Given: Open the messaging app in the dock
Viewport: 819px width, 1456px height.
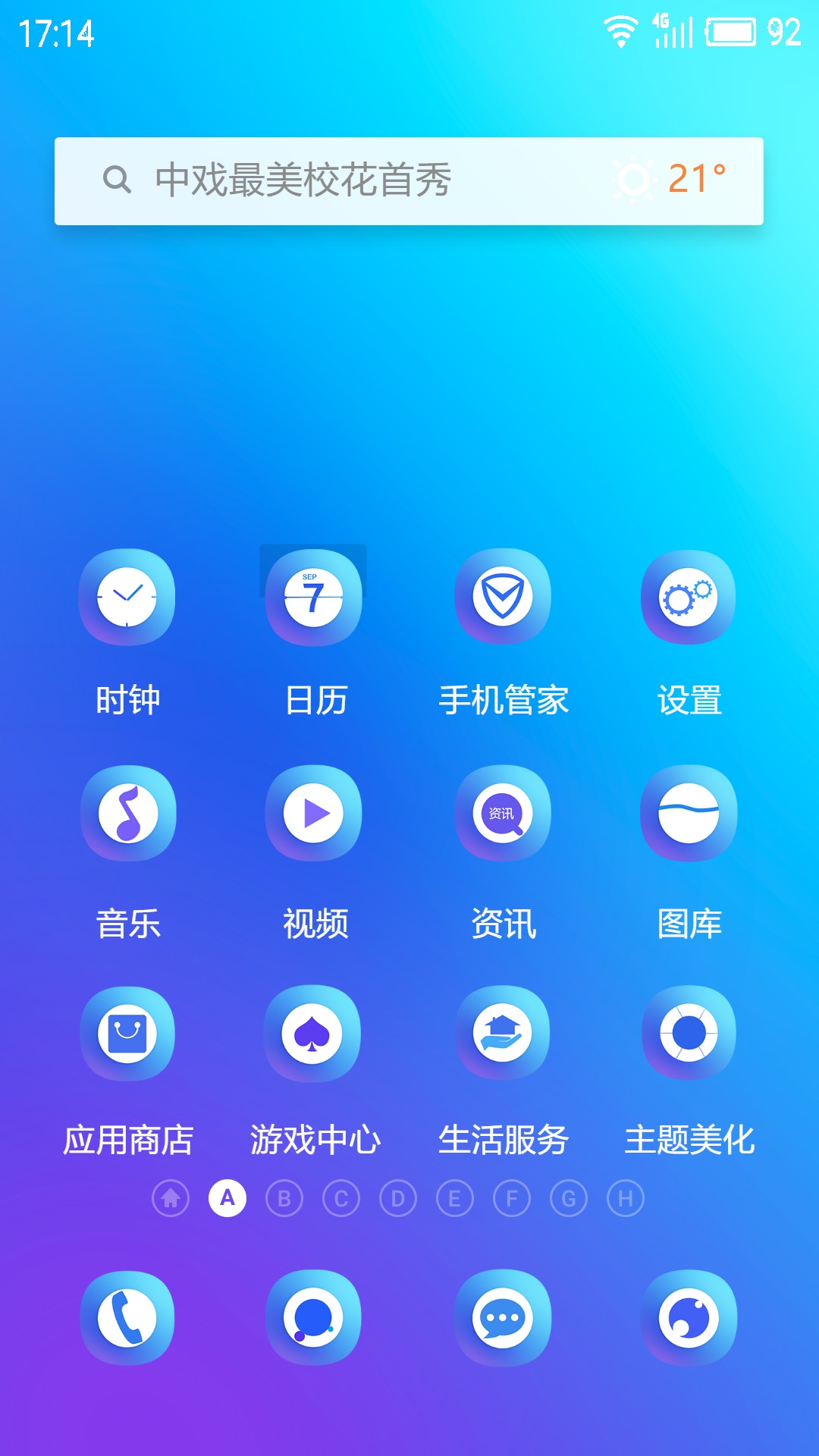Looking at the screenshot, I should [503, 1318].
